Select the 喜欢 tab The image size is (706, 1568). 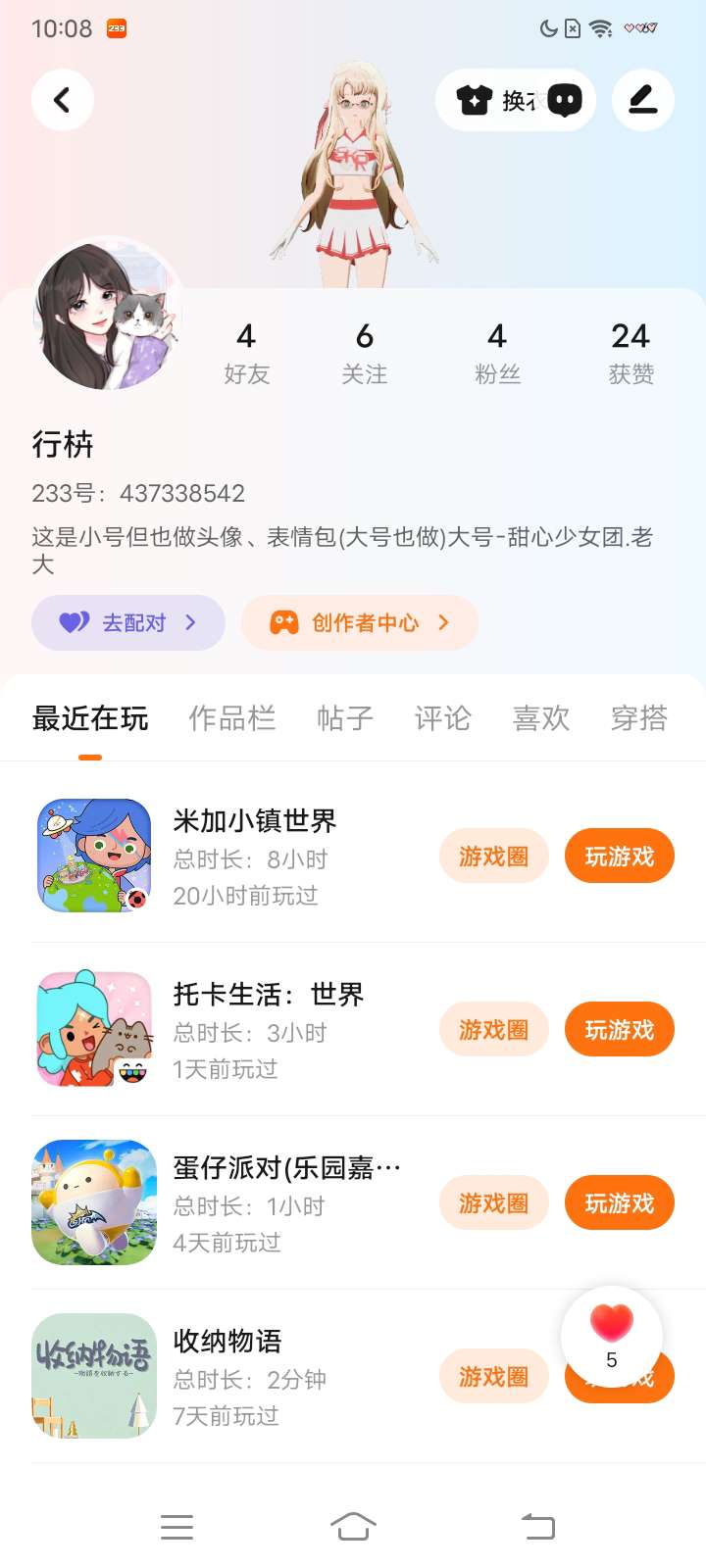tap(540, 718)
